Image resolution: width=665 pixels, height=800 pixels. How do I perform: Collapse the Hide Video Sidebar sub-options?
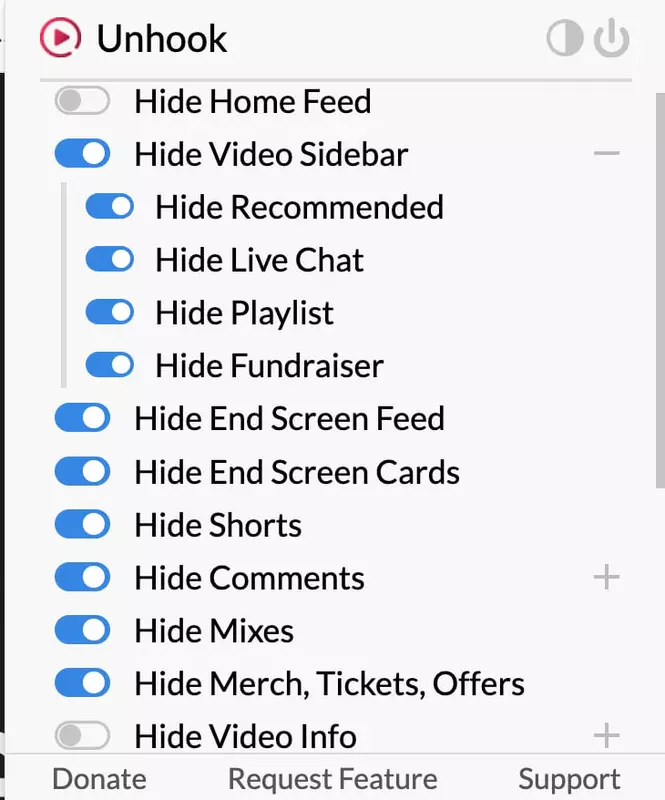tap(606, 154)
